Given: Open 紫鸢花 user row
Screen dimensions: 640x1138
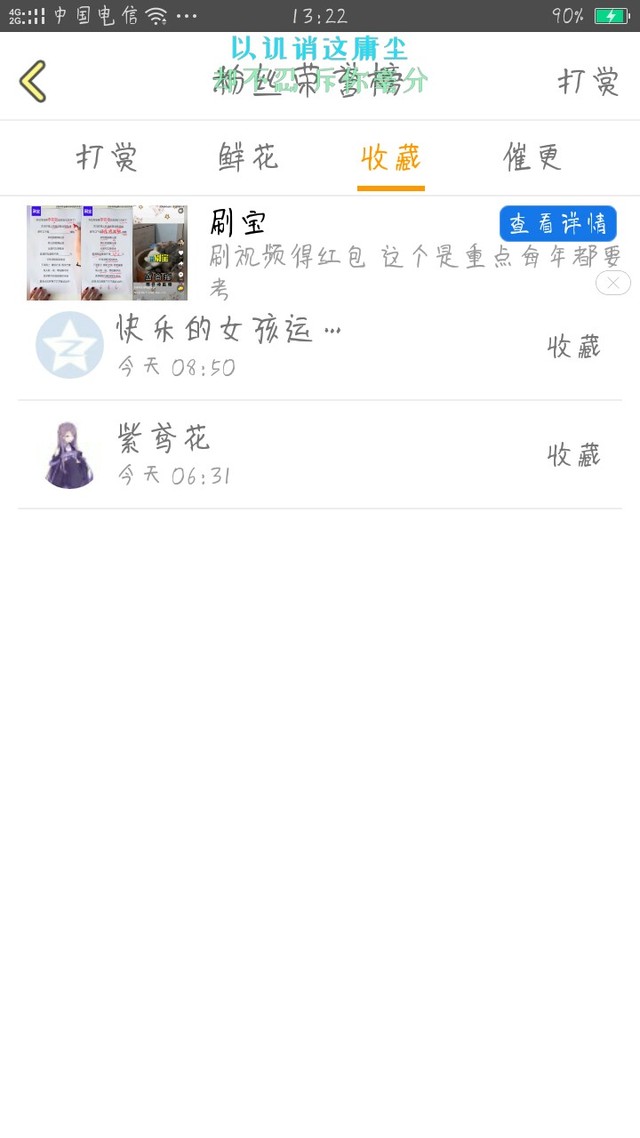Looking at the screenshot, I should (320, 455).
